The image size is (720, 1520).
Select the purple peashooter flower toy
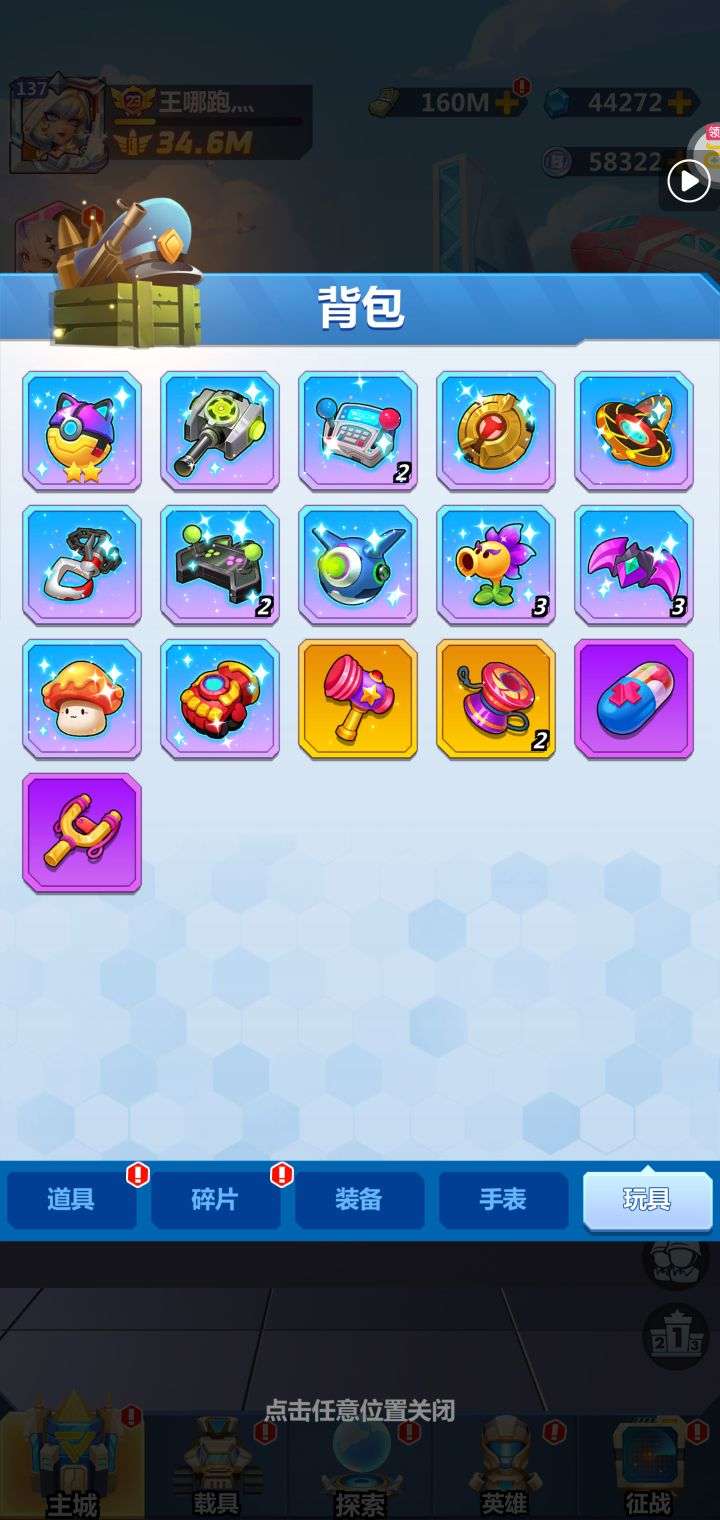[496, 565]
